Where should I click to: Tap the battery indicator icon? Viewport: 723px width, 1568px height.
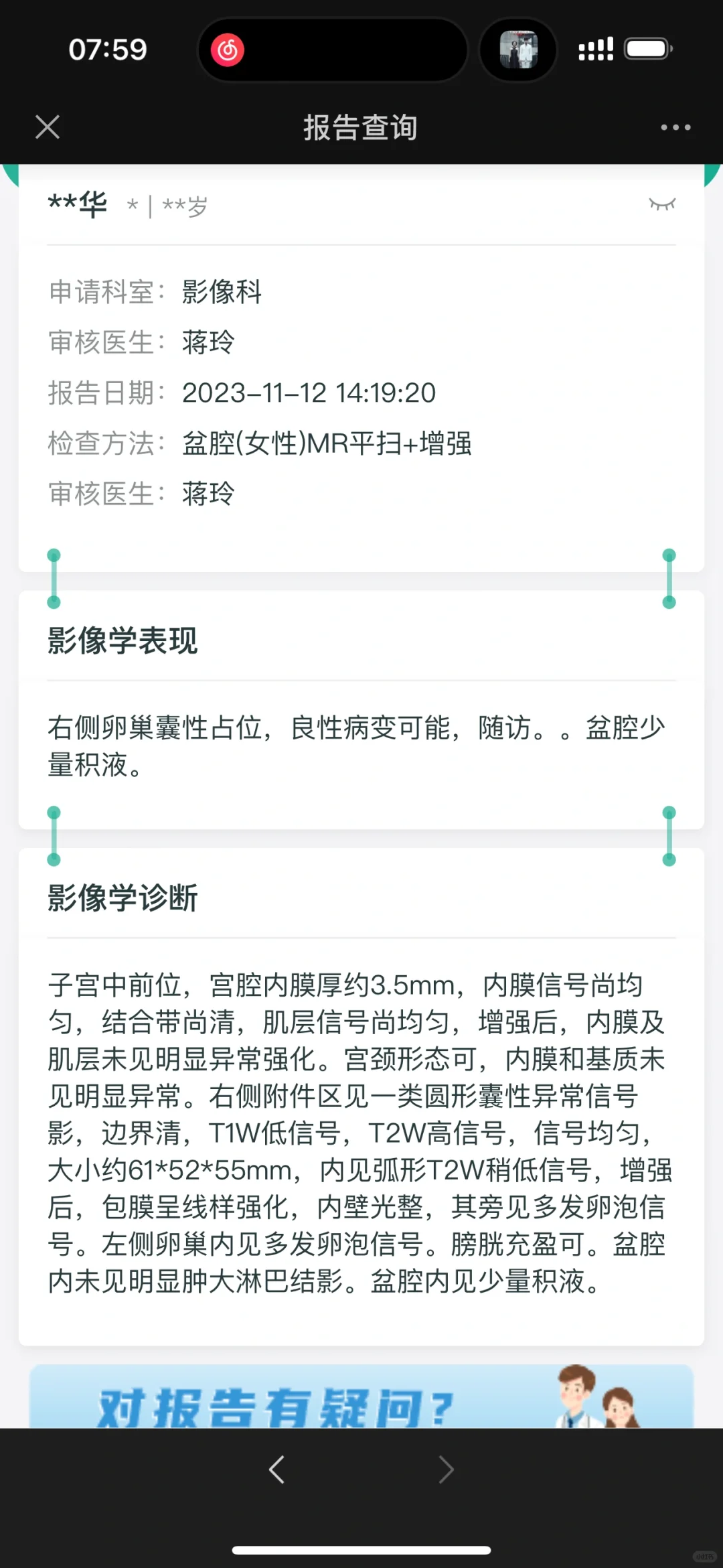point(645,48)
